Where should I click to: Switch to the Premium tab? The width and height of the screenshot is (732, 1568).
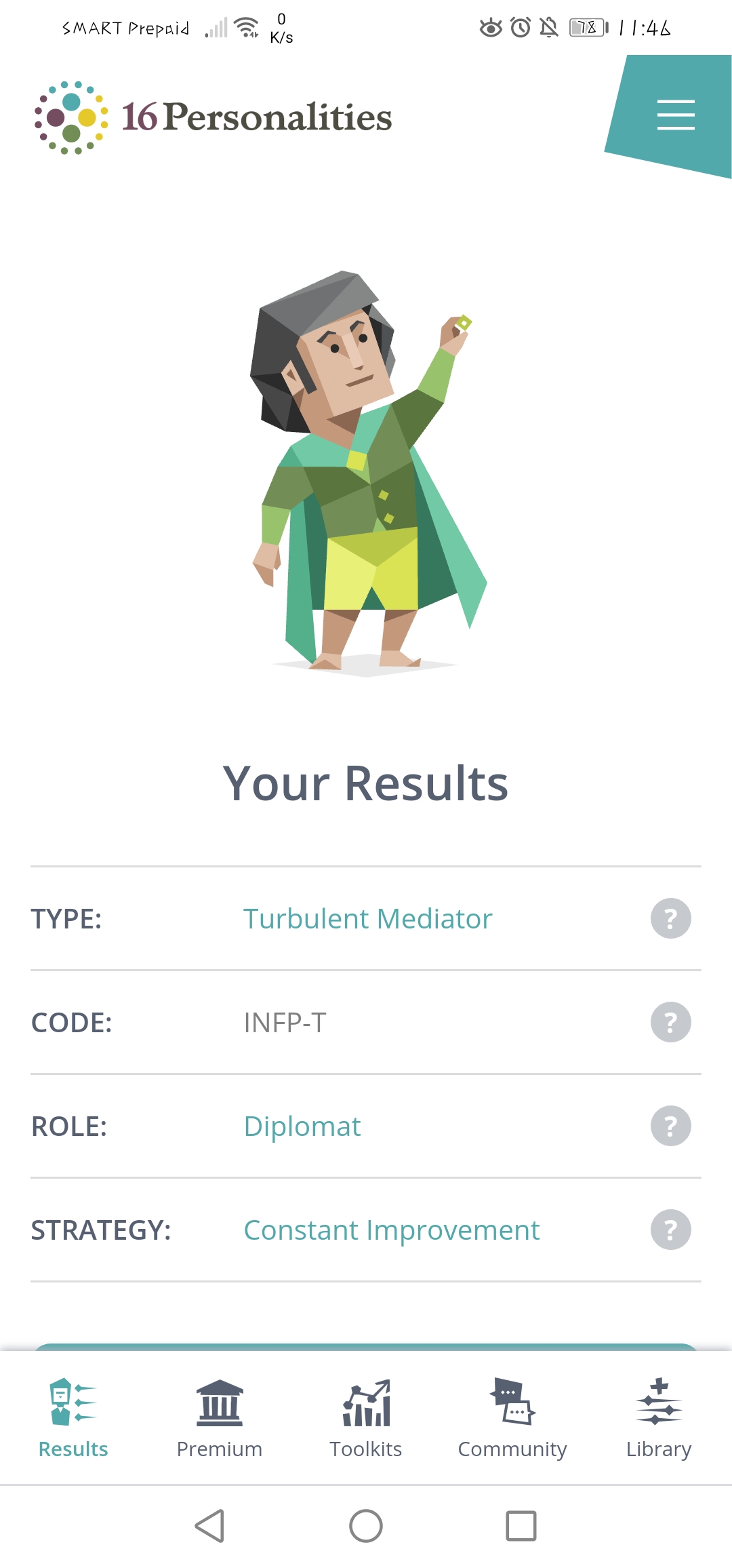(x=220, y=1419)
